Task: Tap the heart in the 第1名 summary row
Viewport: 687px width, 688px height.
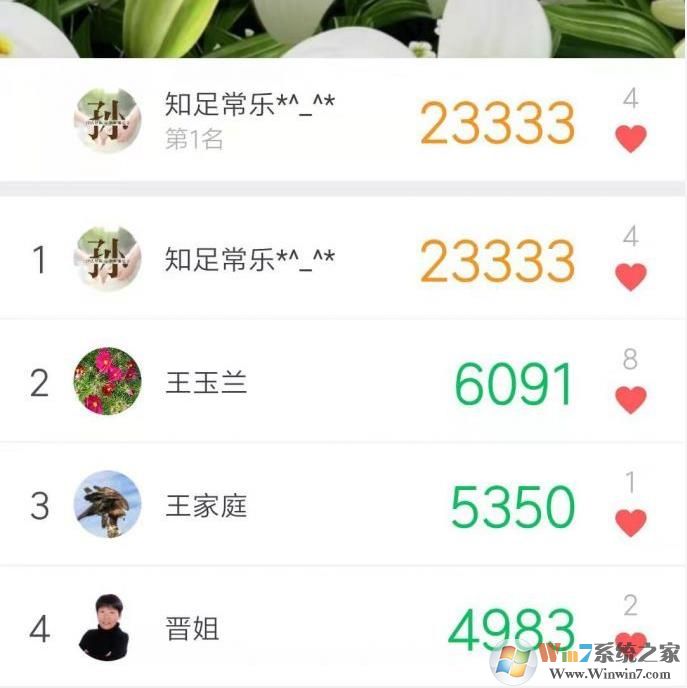Action: [630, 139]
